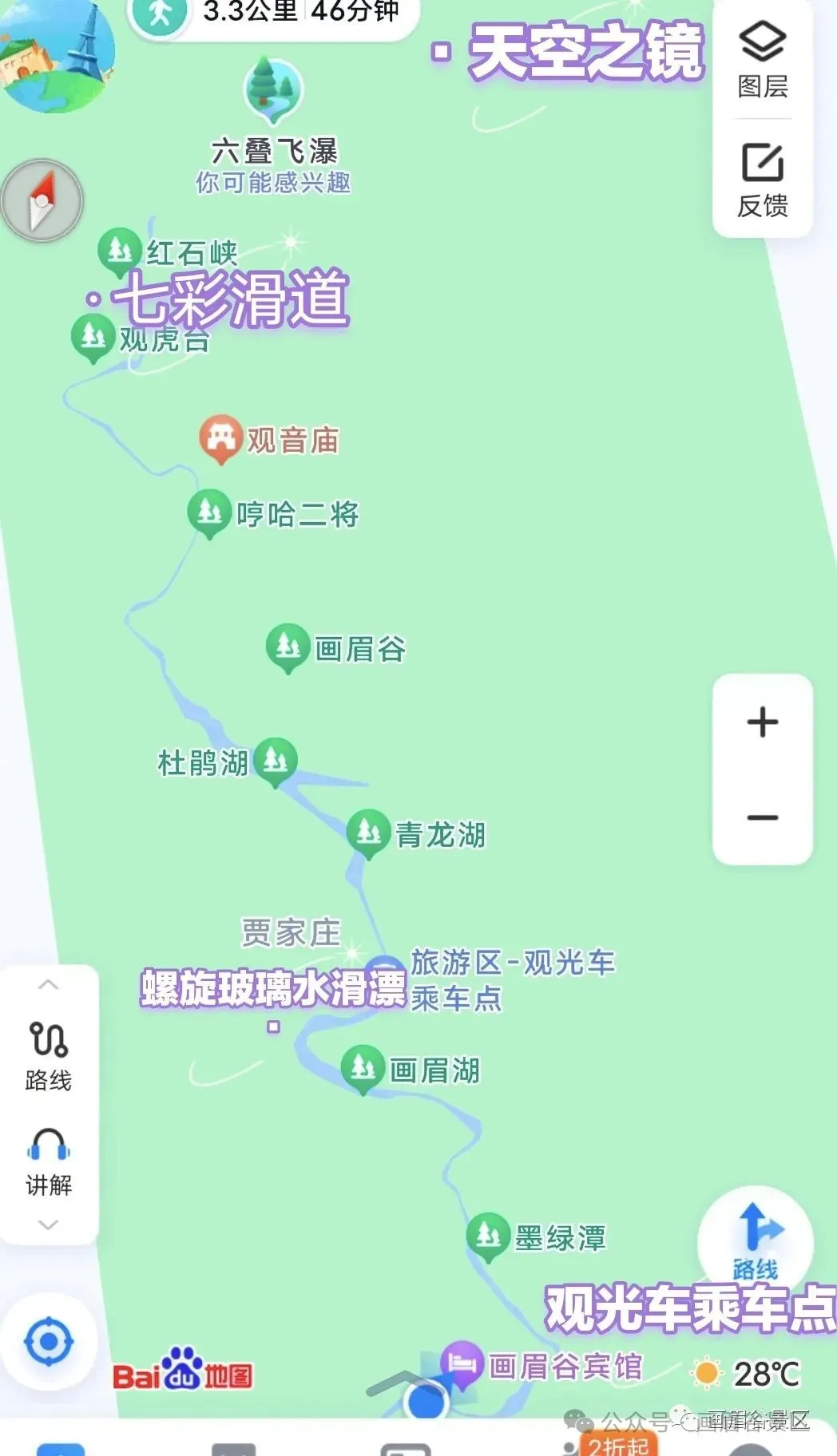Send feedback via the 反馈 button
The image size is (837, 1456).
click(762, 180)
